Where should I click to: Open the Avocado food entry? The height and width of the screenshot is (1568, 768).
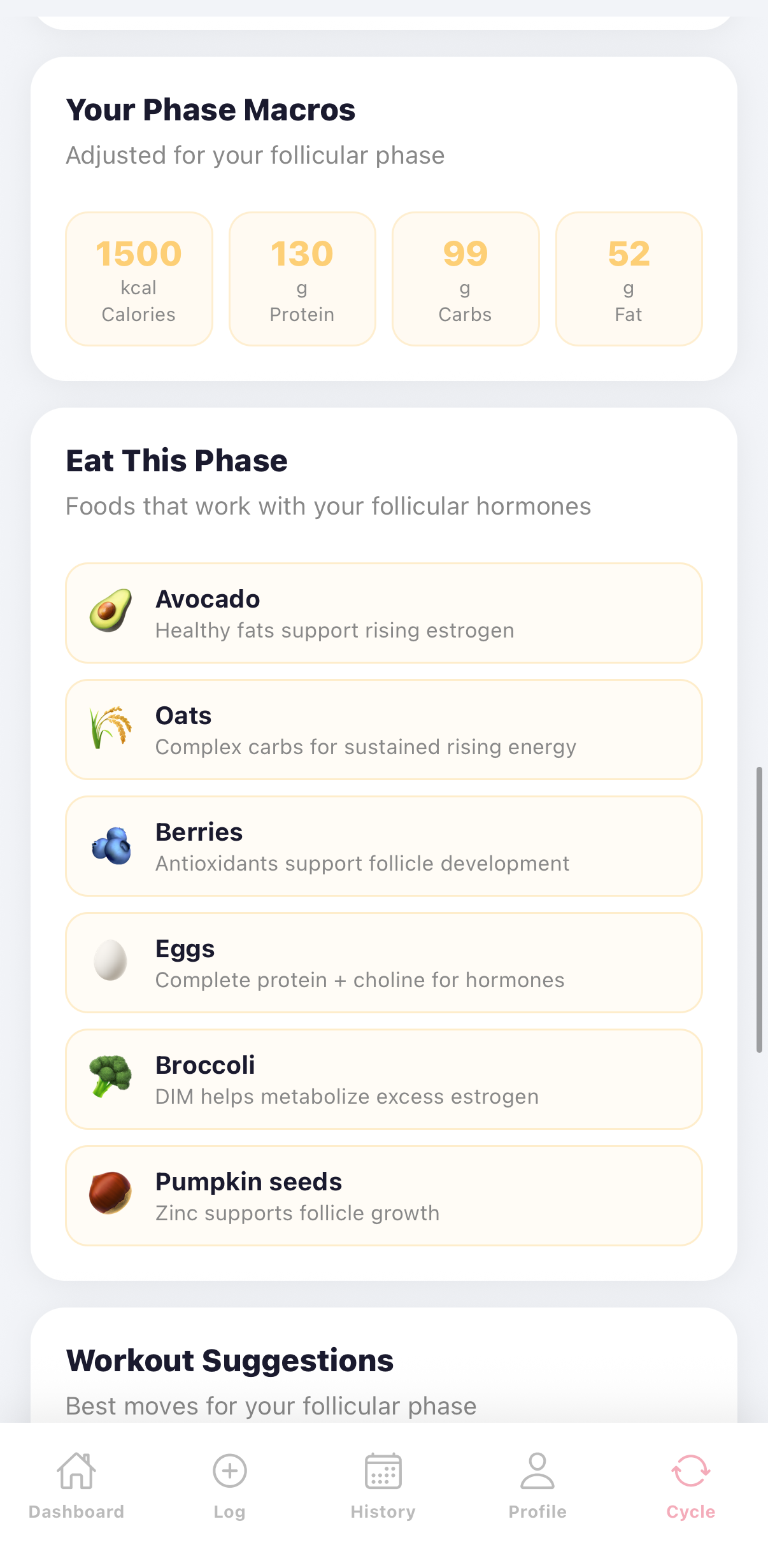click(383, 613)
